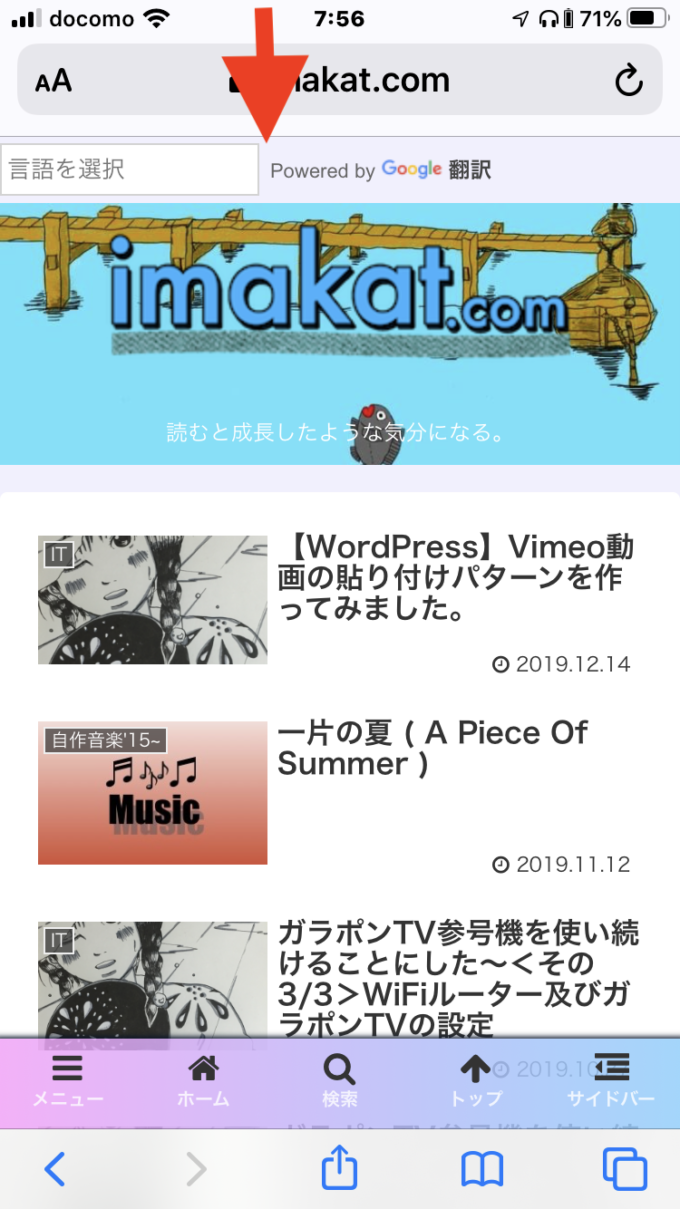Go to ホーム in the bottom menu
This screenshot has height=1209, width=680.
click(203, 1082)
